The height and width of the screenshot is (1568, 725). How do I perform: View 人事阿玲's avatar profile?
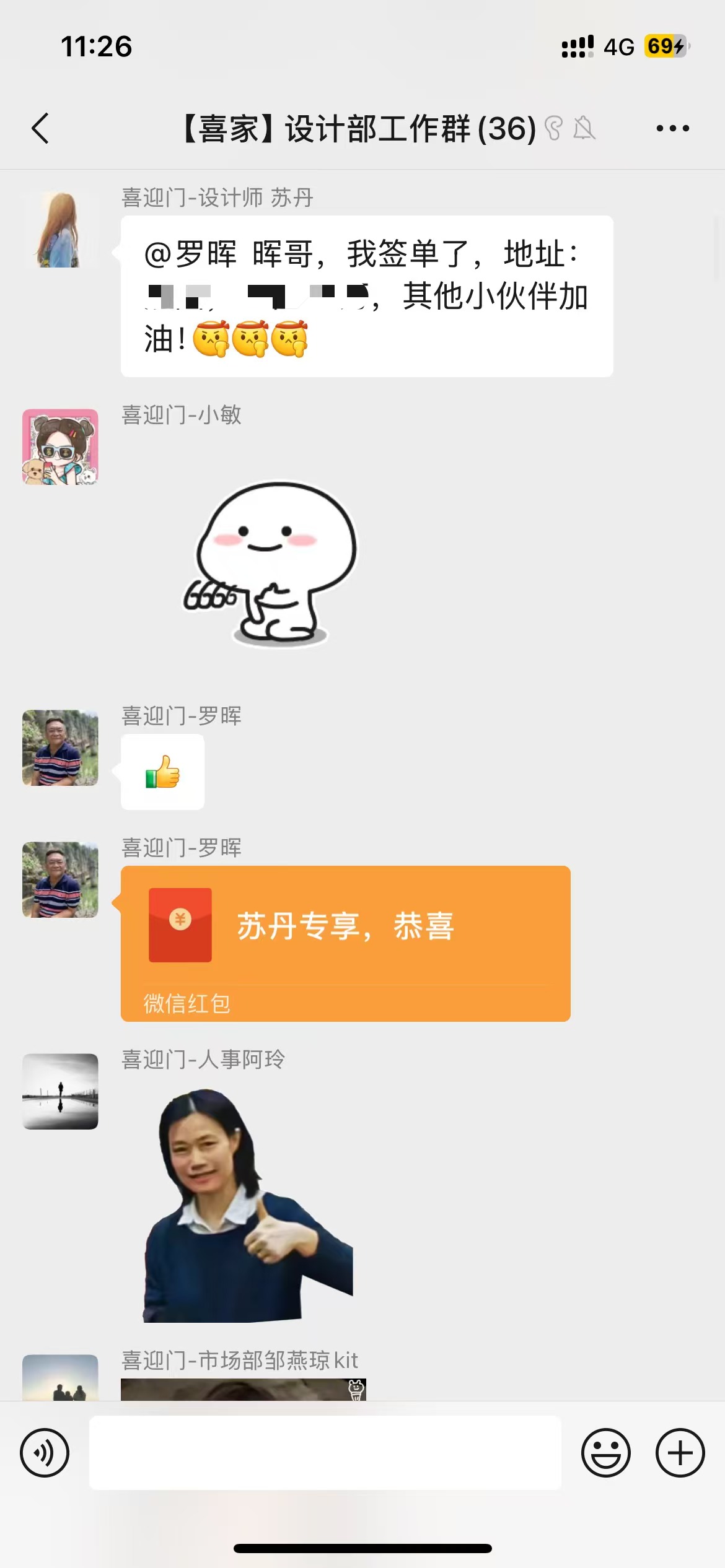click(60, 1091)
